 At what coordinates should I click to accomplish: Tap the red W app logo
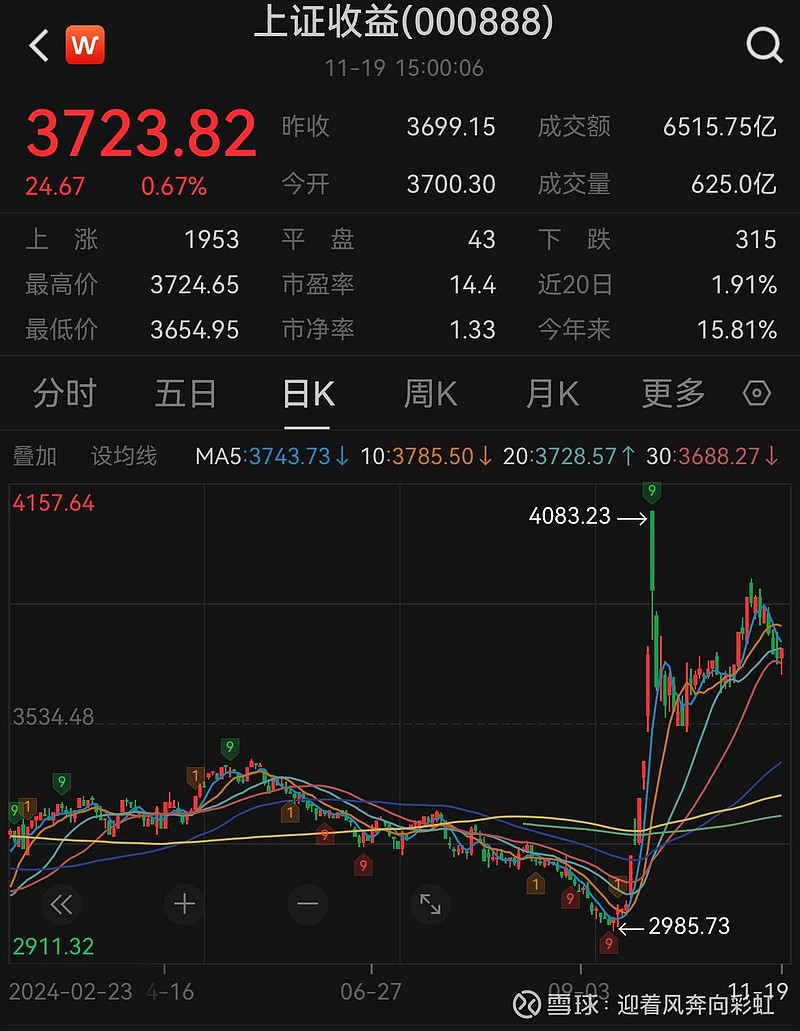click(x=85, y=44)
